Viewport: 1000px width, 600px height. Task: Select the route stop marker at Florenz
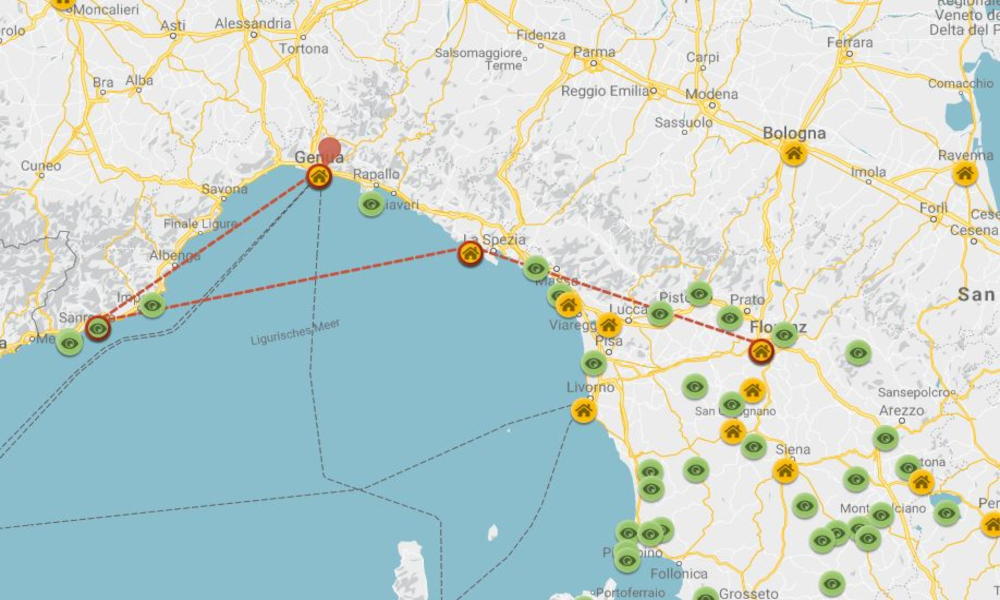[x=761, y=351]
